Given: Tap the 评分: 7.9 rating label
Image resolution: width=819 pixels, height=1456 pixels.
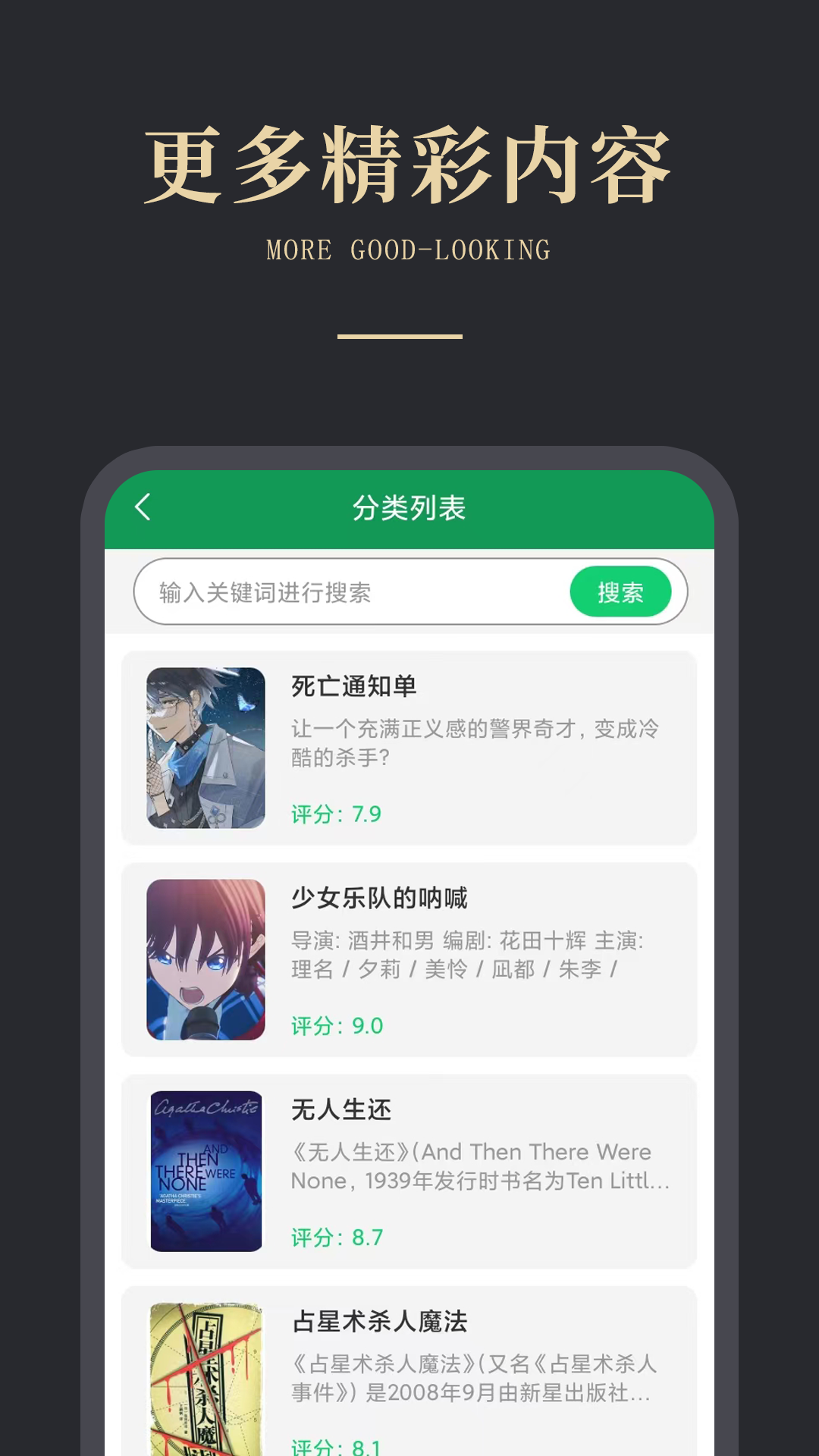Looking at the screenshot, I should coord(336,814).
